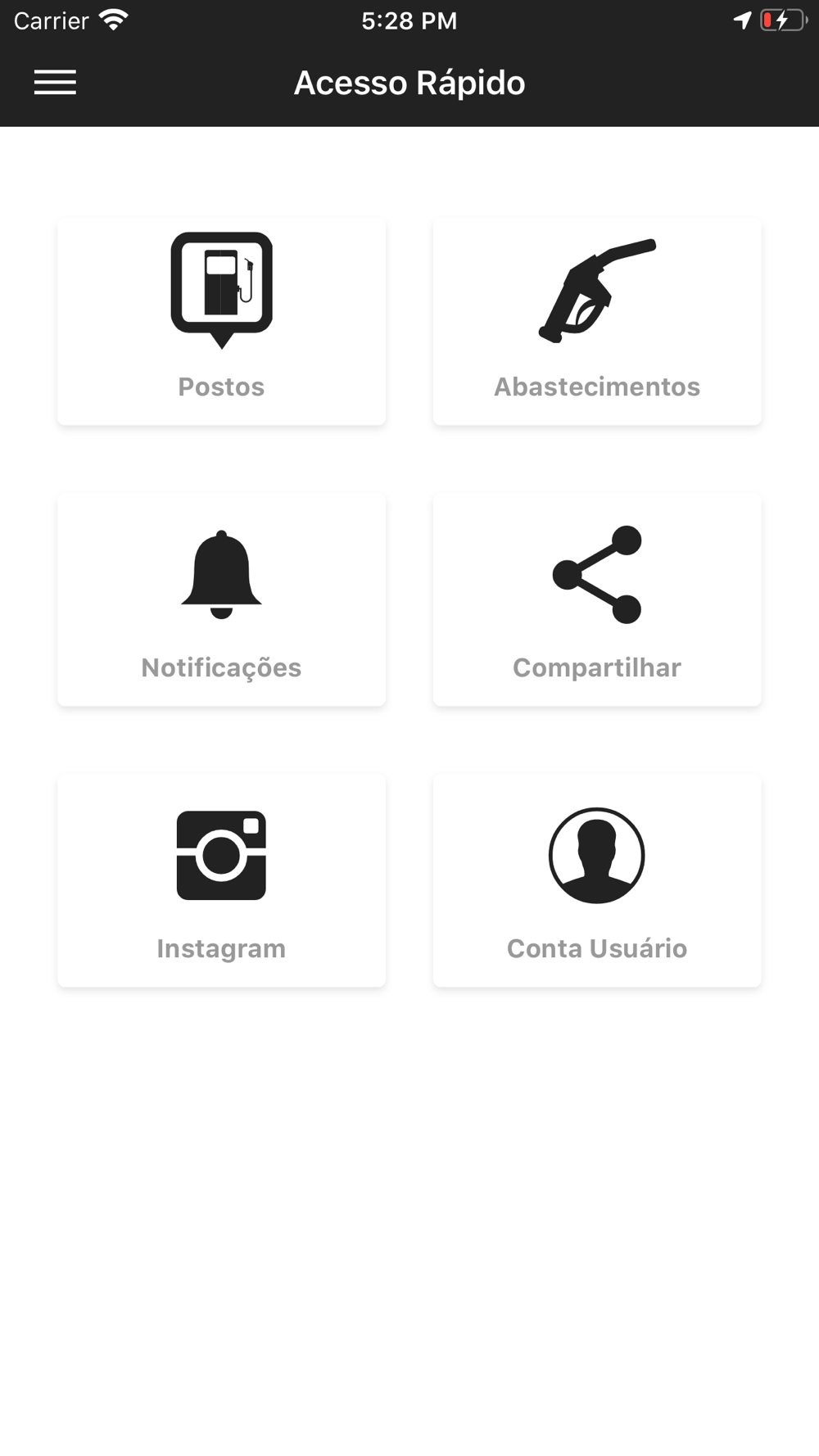Open the Instagram card

pos(221,881)
